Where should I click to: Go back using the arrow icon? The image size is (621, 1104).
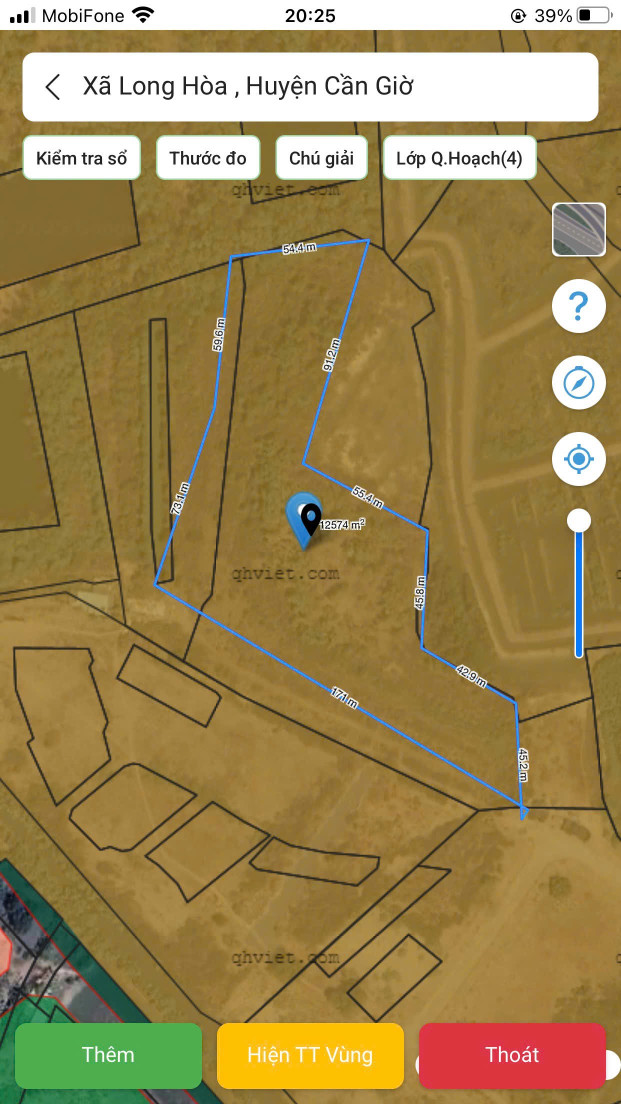(53, 87)
